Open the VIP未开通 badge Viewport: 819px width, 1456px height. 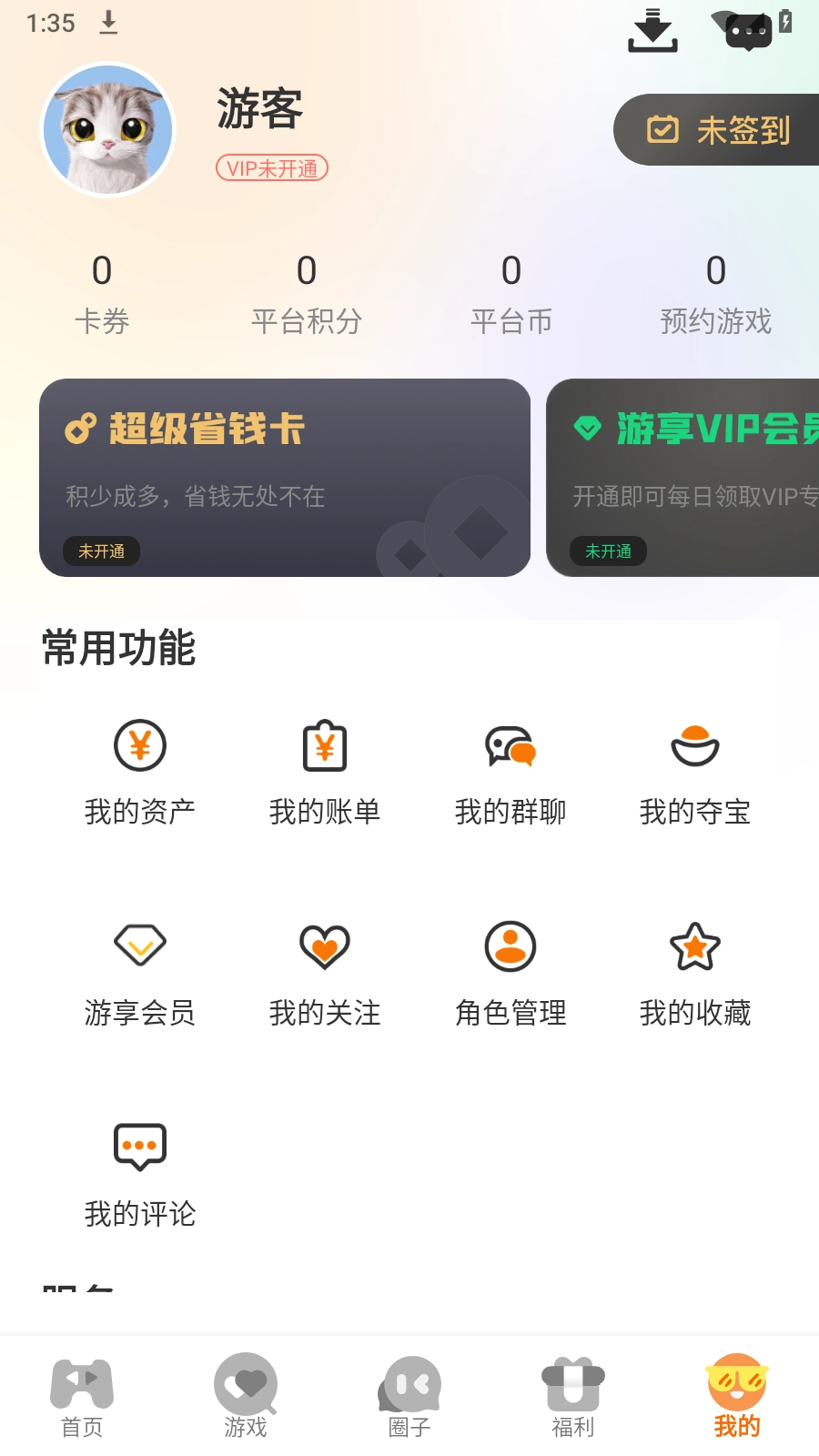pos(271,168)
